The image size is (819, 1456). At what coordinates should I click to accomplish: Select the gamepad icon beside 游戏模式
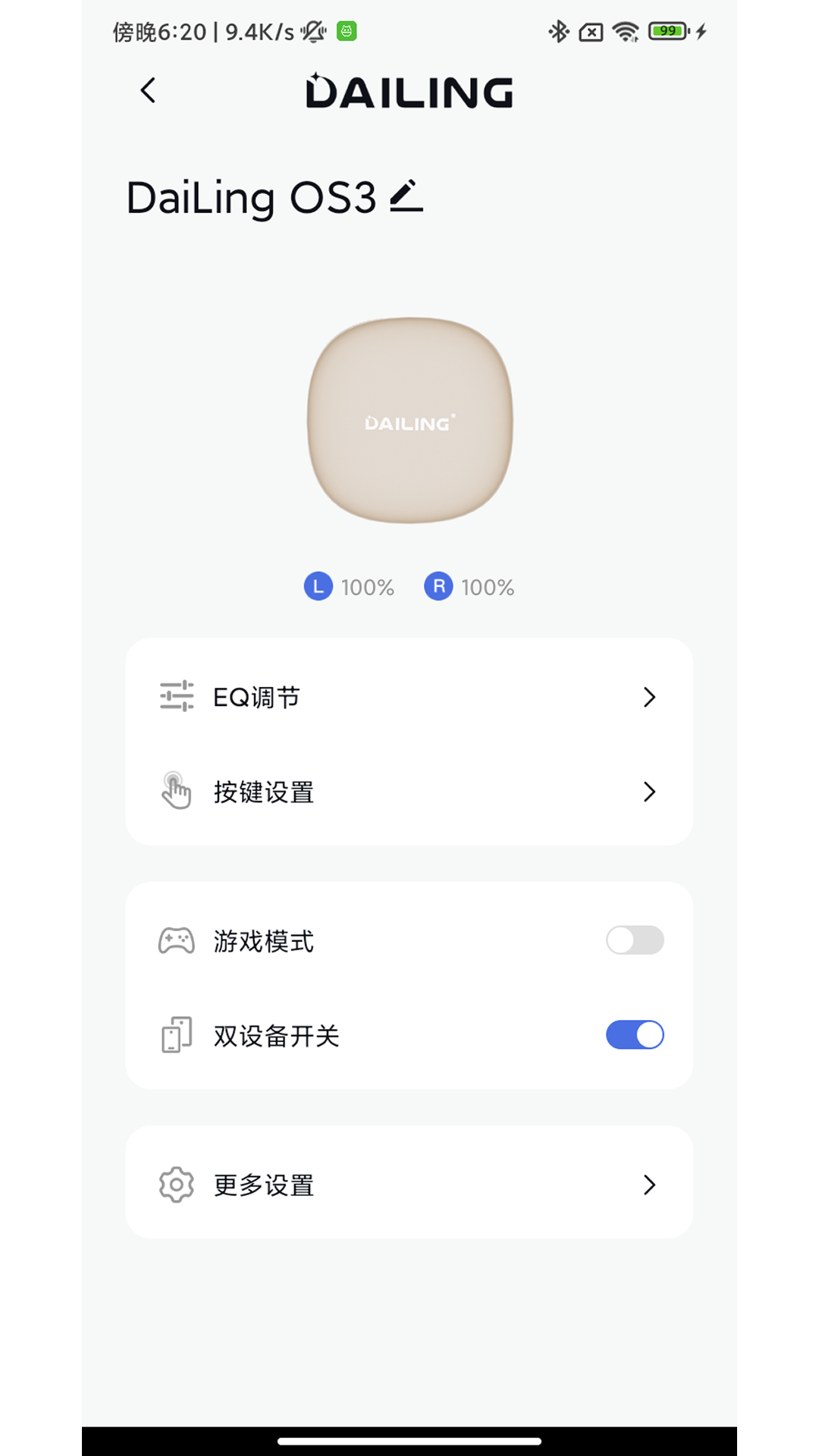tap(177, 940)
